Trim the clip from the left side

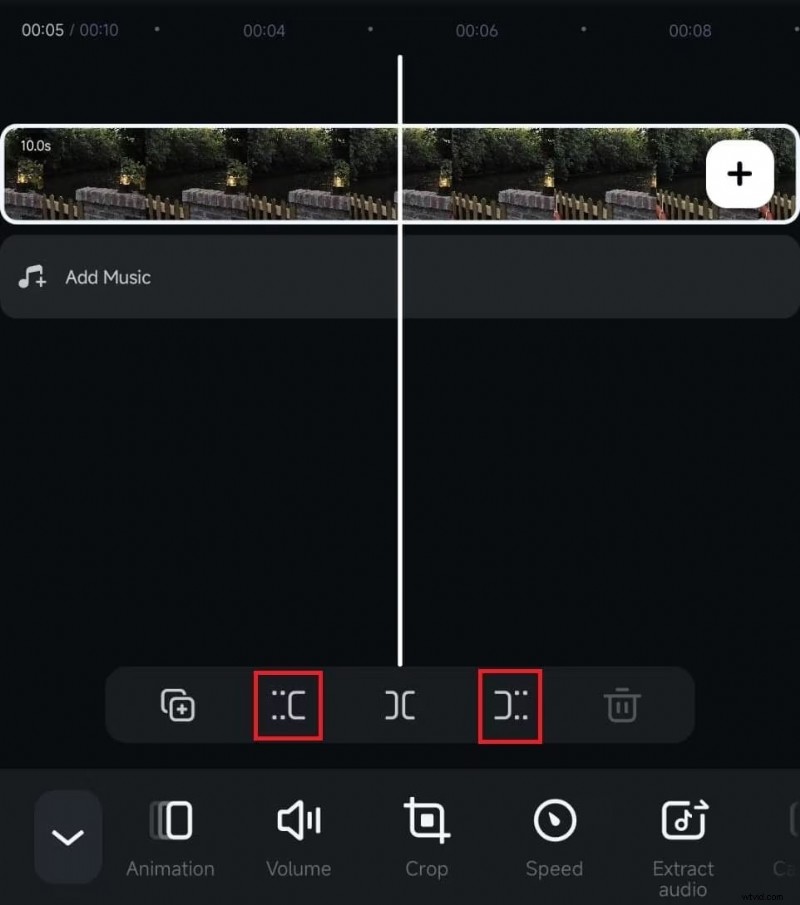(288, 705)
